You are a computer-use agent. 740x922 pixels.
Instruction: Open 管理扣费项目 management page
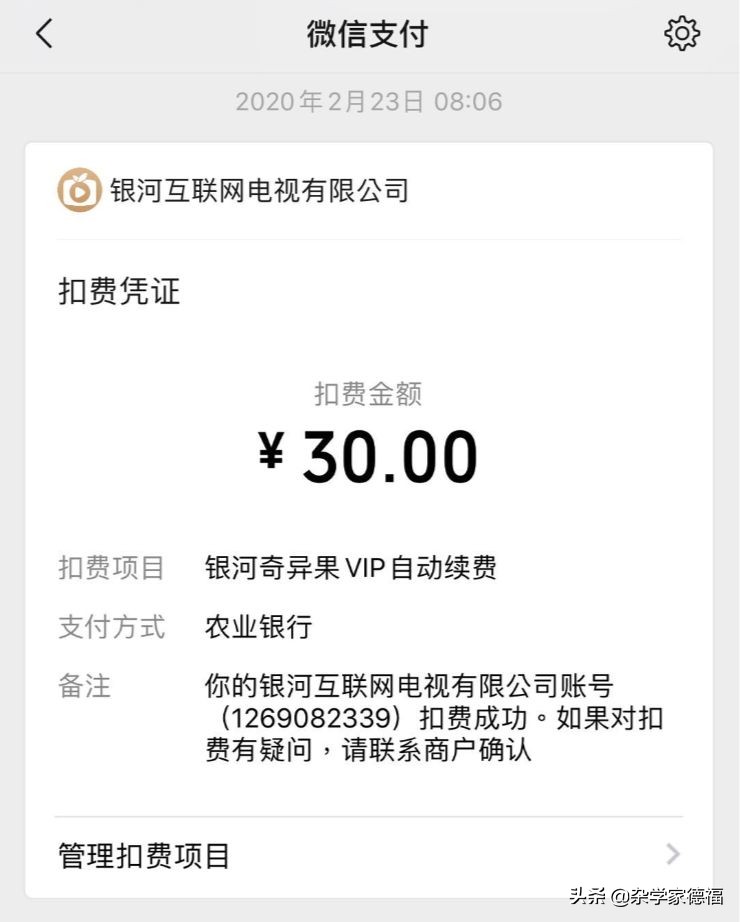click(x=143, y=854)
